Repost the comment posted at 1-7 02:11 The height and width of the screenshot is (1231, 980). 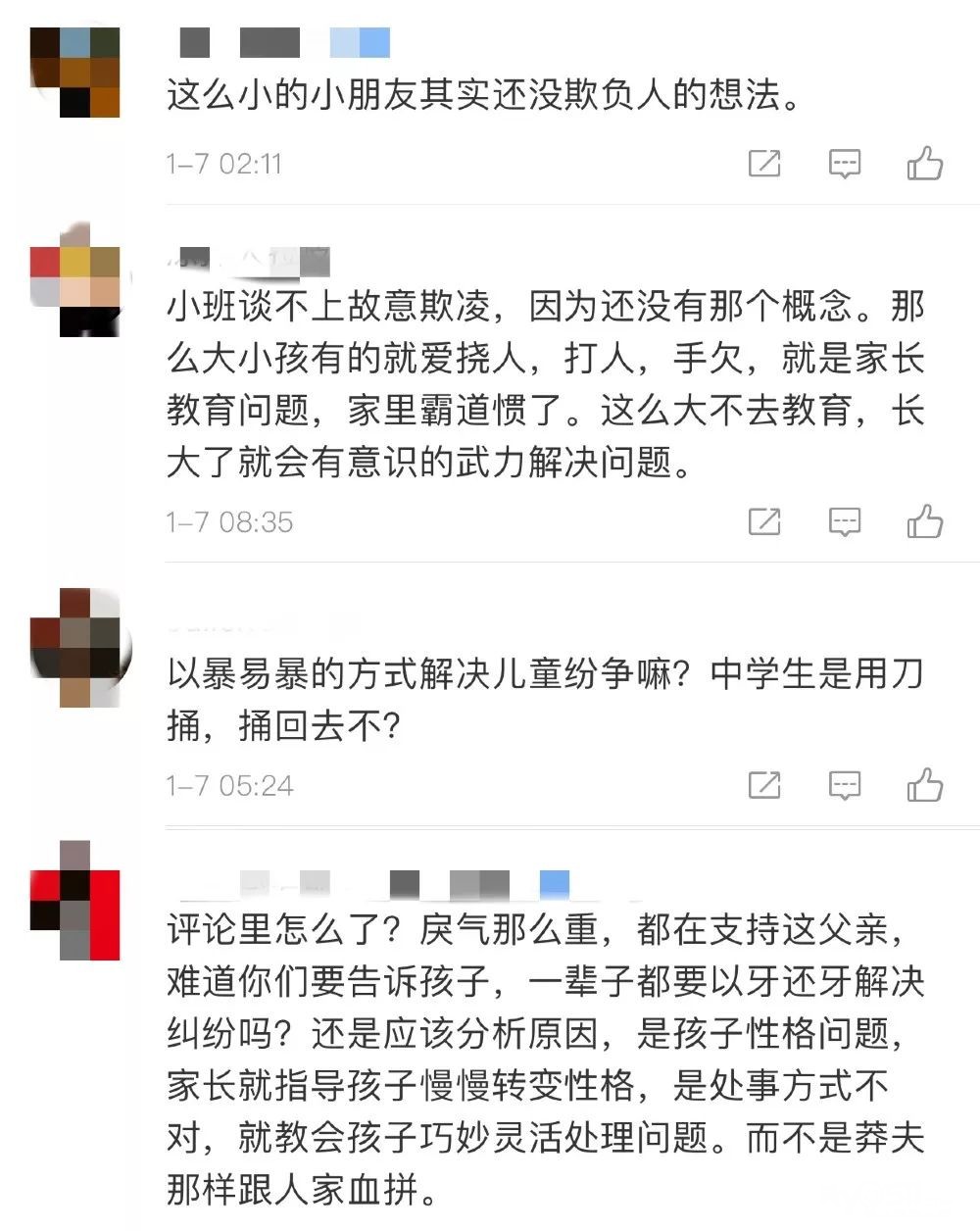click(764, 164)
